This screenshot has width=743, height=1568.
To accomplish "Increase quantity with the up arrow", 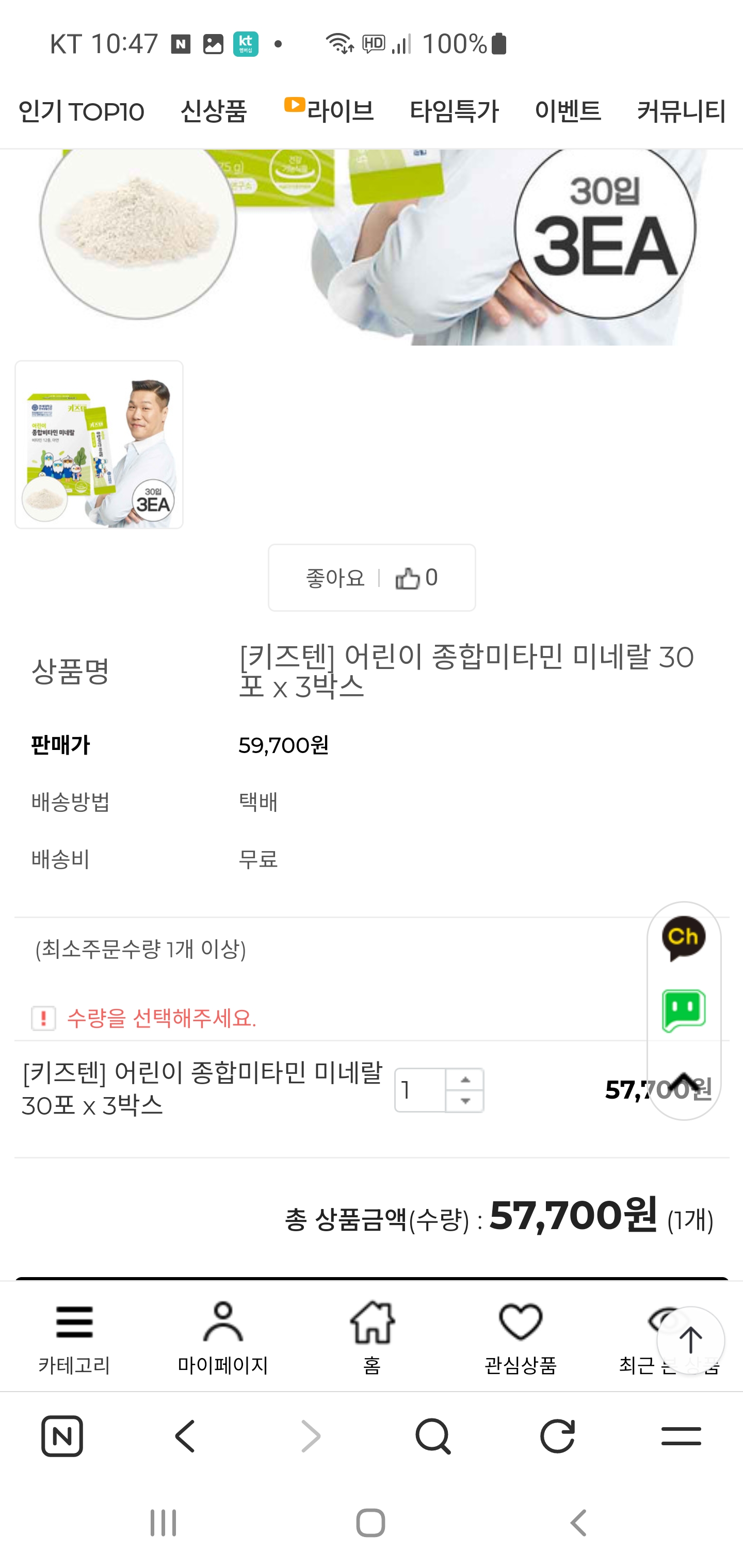I will pos(465,1079).
